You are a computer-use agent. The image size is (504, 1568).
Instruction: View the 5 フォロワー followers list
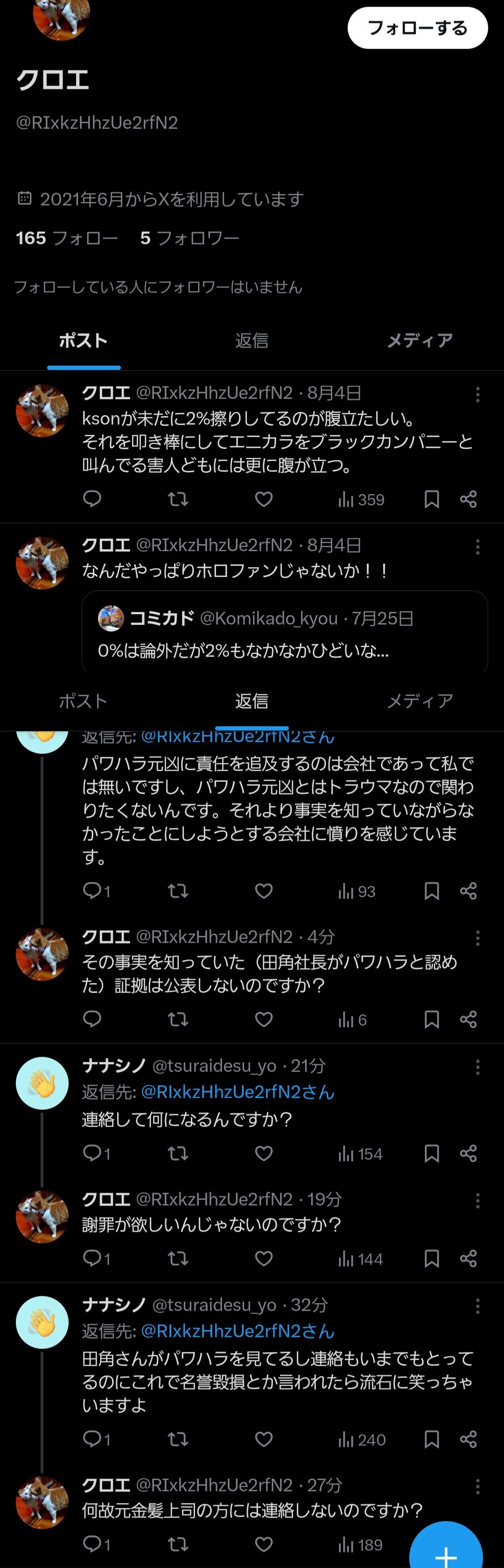click(x=189, y=238)
